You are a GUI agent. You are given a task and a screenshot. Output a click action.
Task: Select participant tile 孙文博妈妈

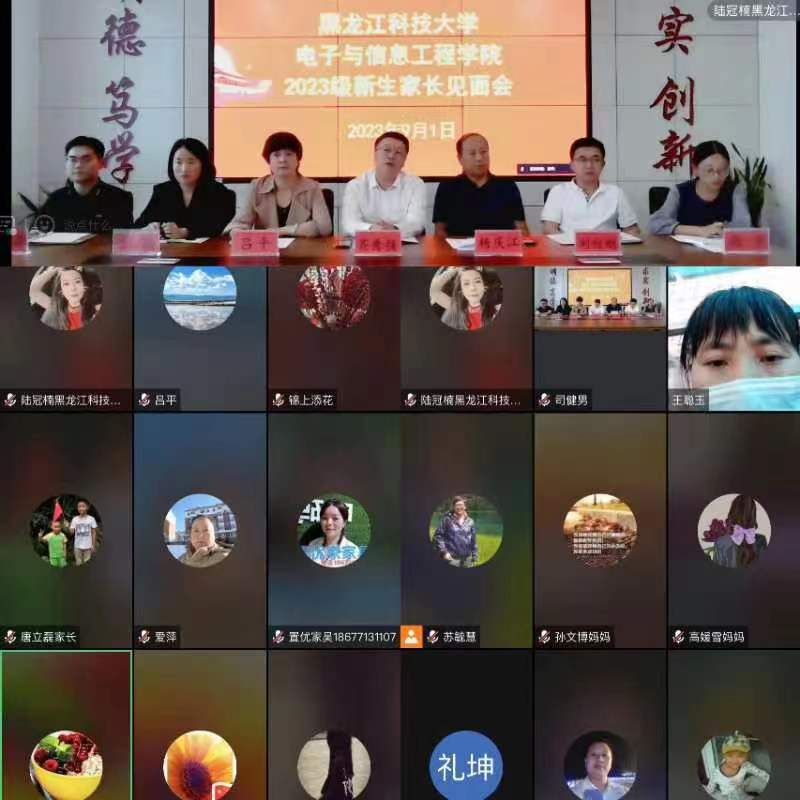click(x=600, y=530)
